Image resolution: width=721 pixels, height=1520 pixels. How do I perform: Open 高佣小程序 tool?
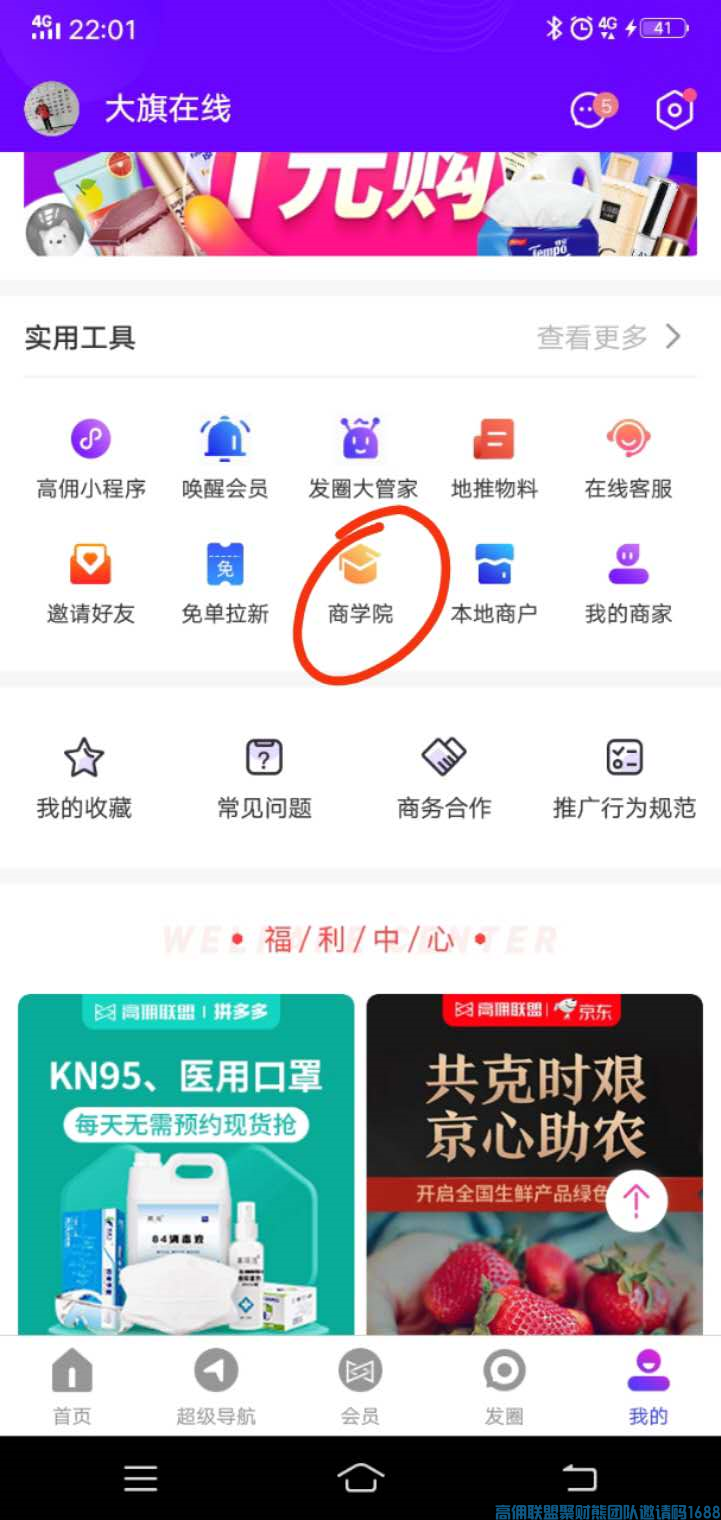click(x=91, y=460)
